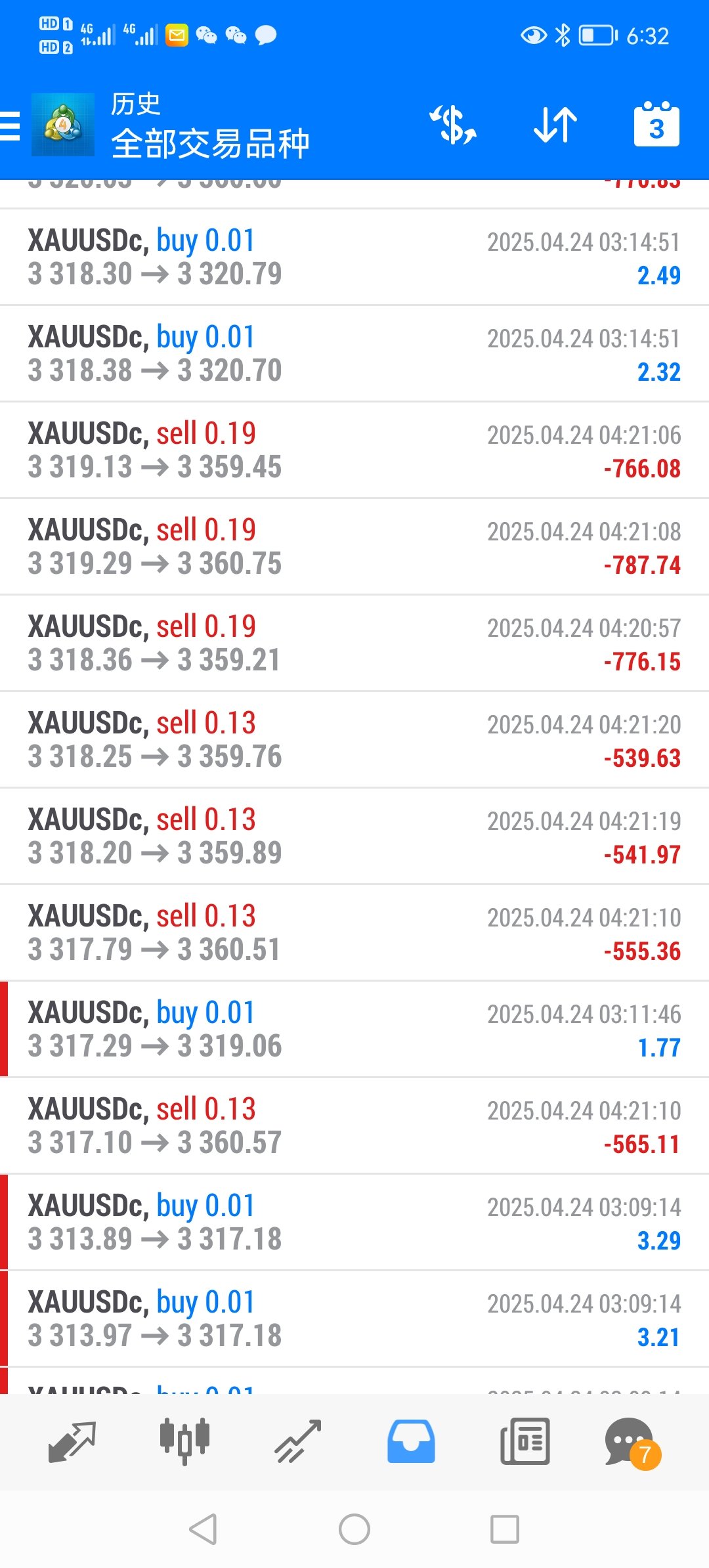Switch to the Quotes tab
This screenshot has width=709, height=1568.
(x=72, y=1441)
